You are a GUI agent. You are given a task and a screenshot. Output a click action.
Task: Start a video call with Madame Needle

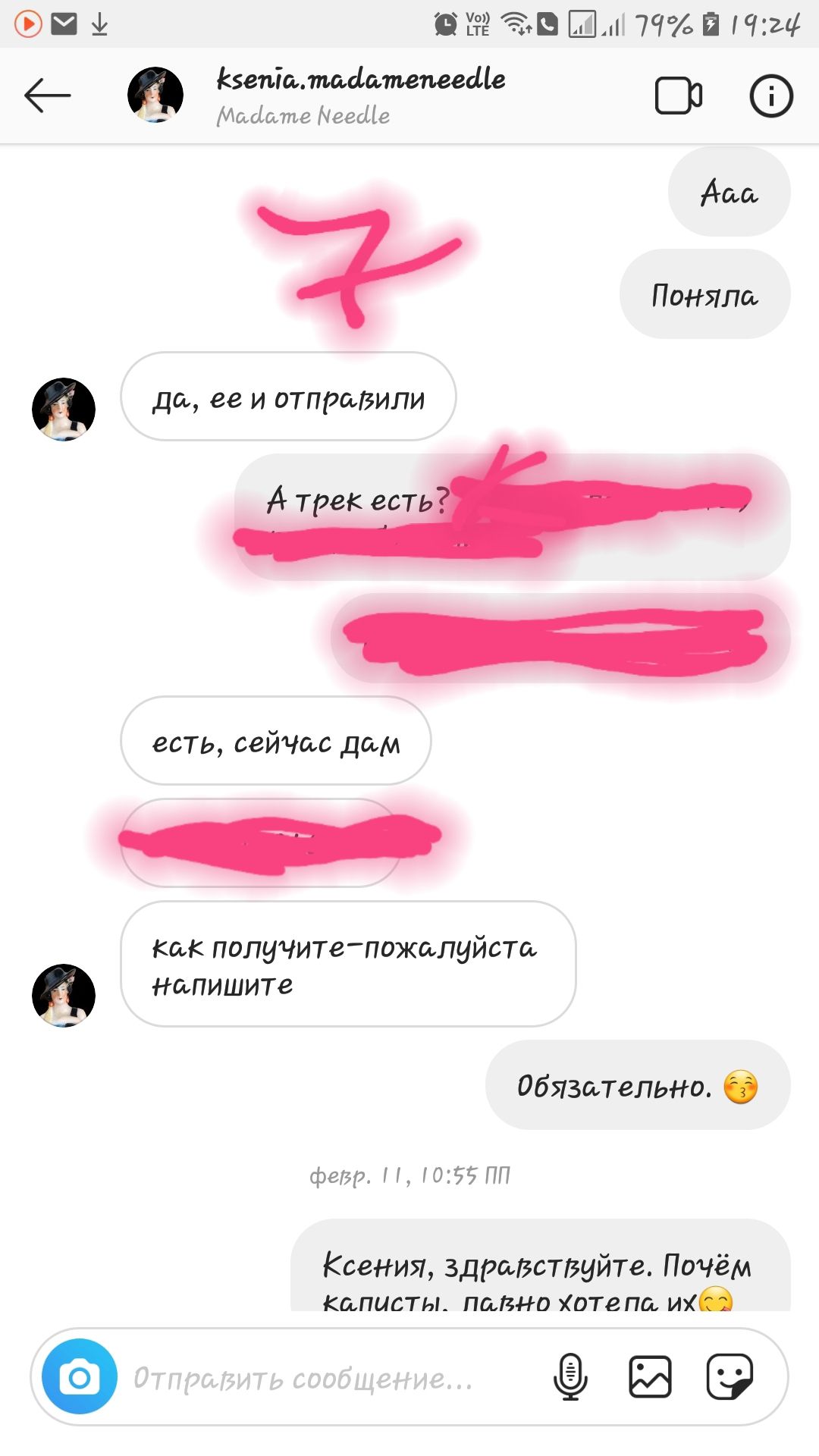[x=678, y=96]
